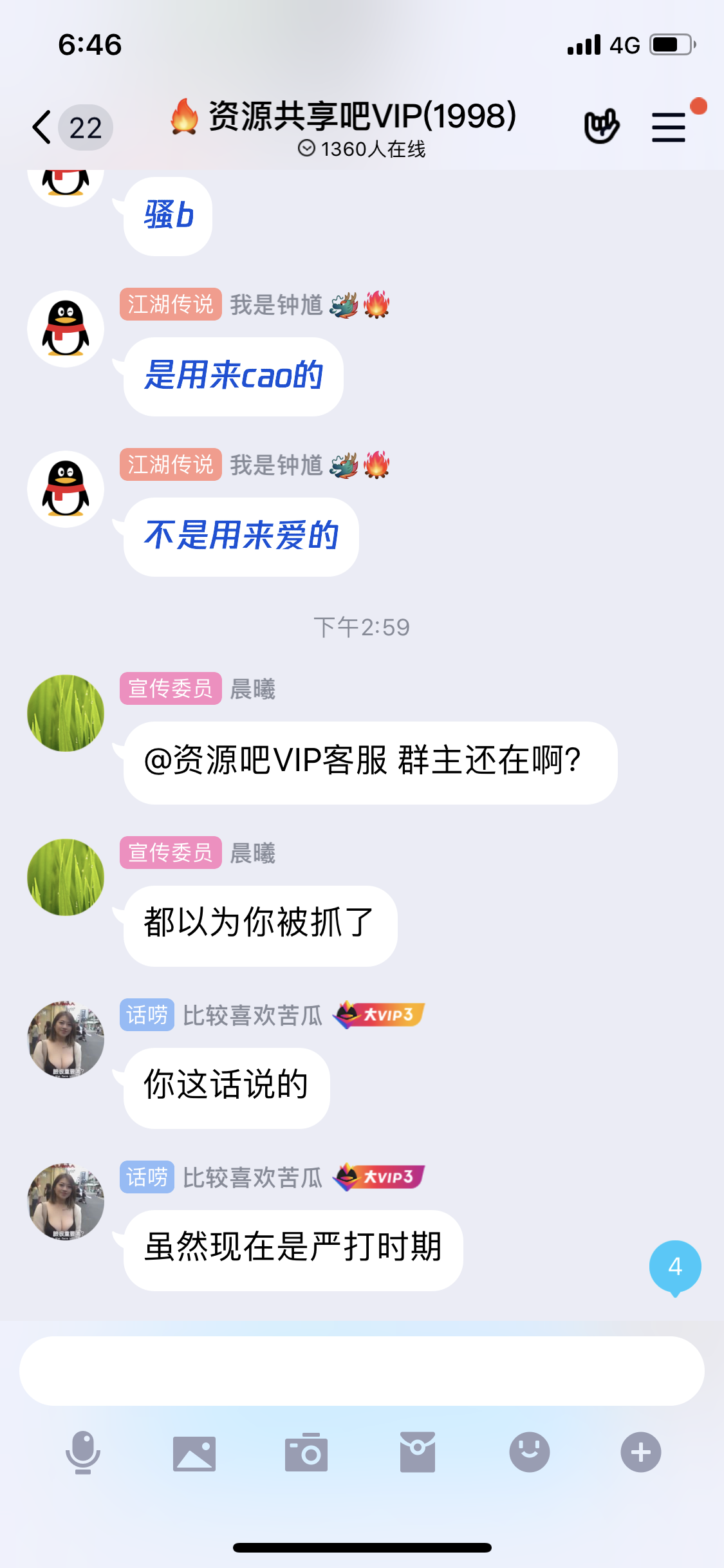Open the group menu with three lines
Screen dimensions: 724x1568
pos(669,127)
